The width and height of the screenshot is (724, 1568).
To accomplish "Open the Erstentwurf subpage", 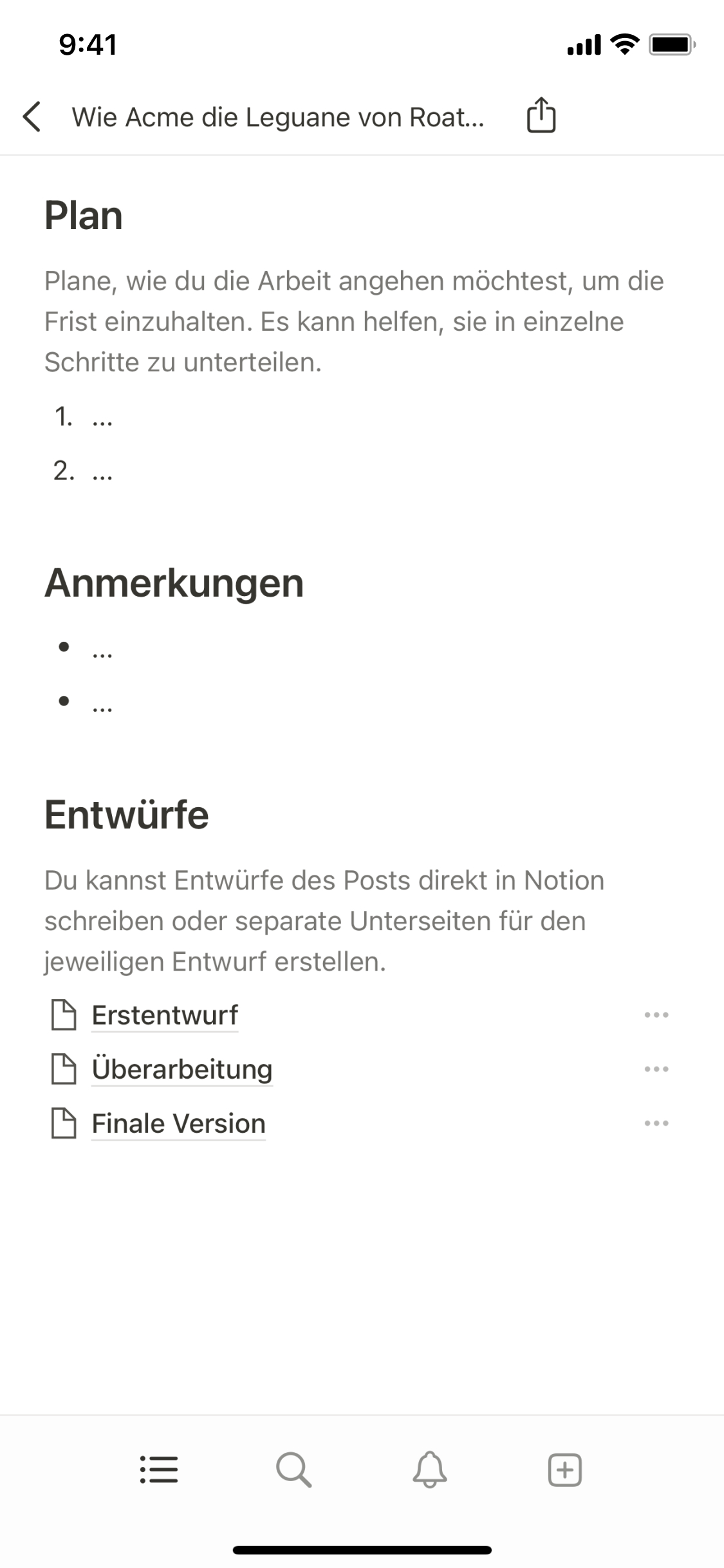I will click(165, 1015).
